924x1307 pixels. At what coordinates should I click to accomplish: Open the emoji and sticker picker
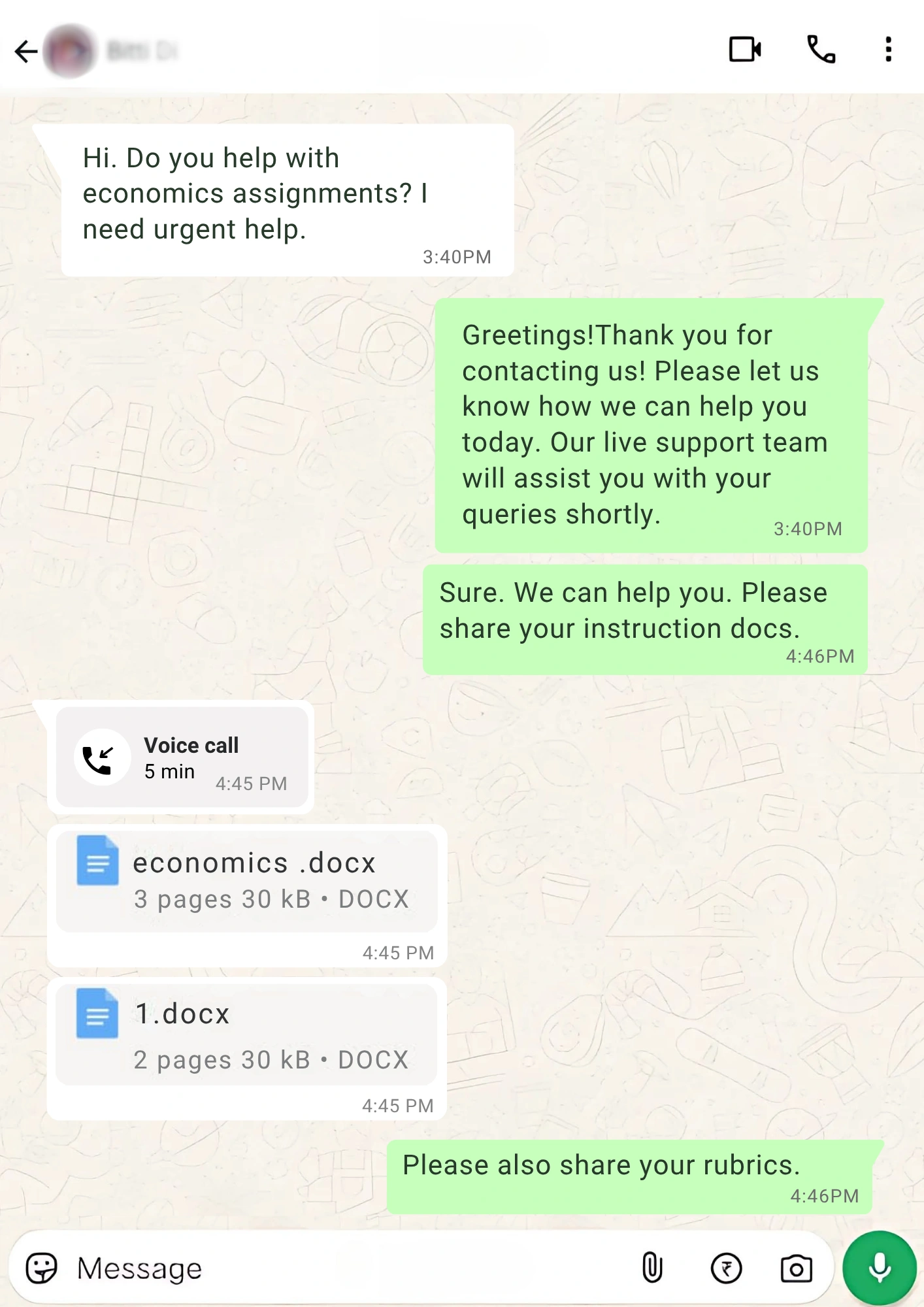click(x=42, y=1268)
